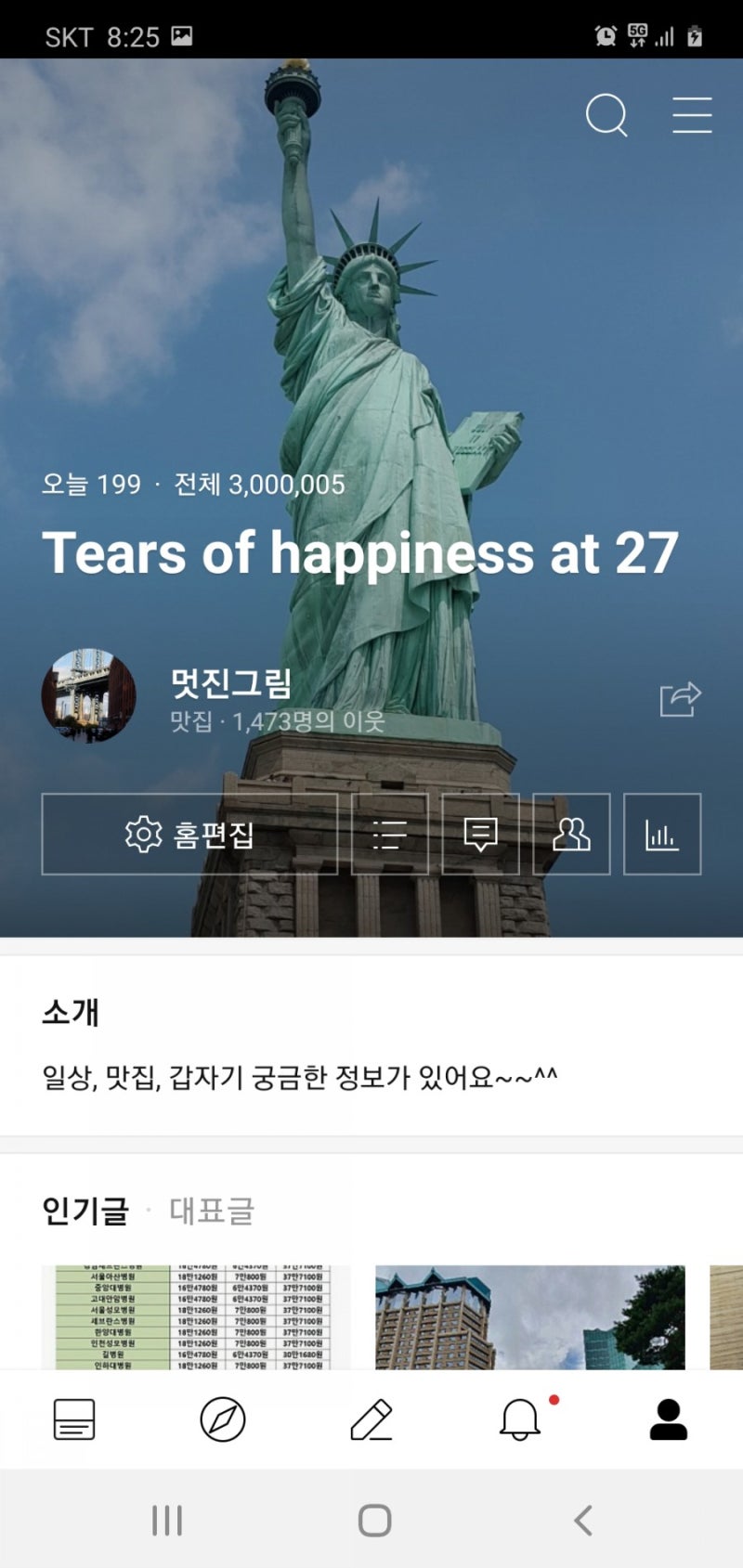Open blog statistics via the chart icon
The height and width of the screenshot is (1568, 743).
pyautogui.click(x=662, y=835)
